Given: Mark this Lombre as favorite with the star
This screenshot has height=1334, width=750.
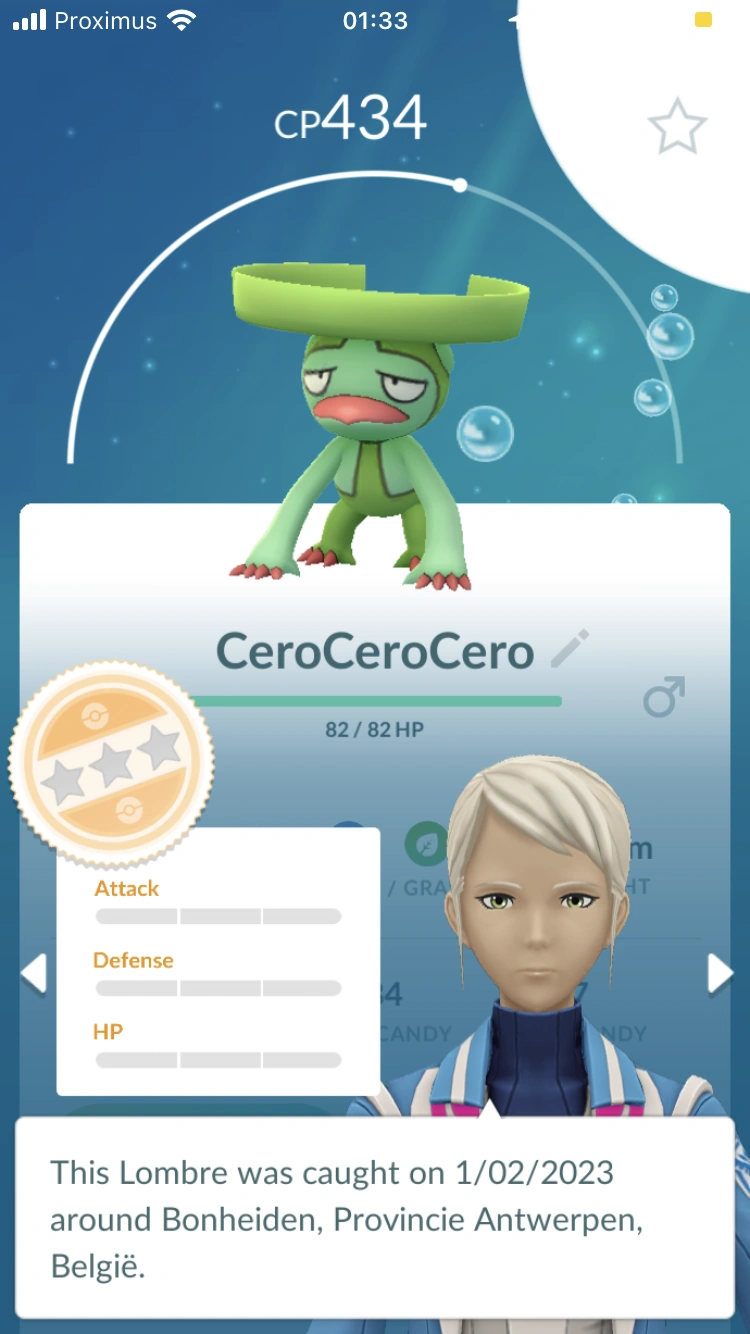Looking at the screenshot, I should coord(677,126).
